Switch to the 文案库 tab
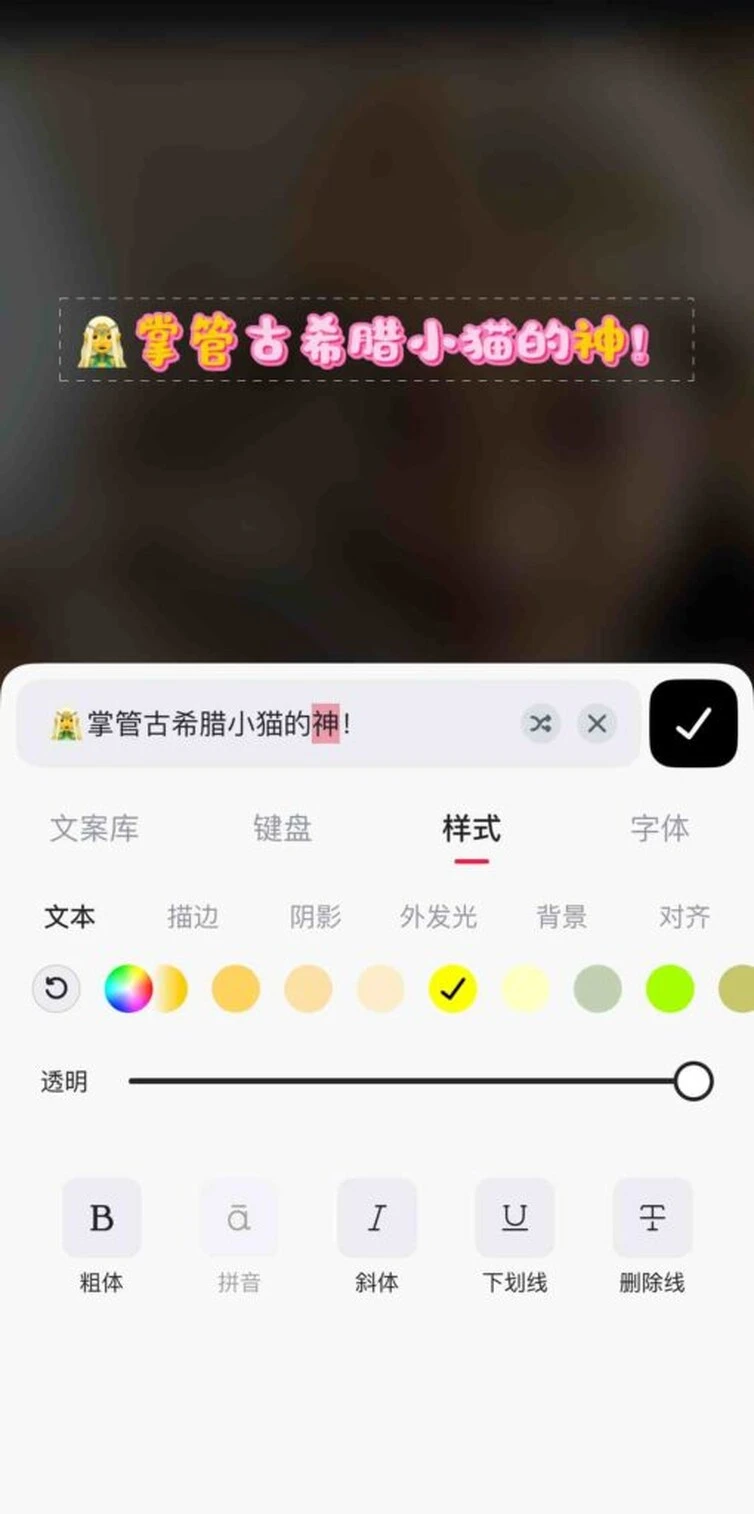 pyautogui.click(x=94, y=828)
